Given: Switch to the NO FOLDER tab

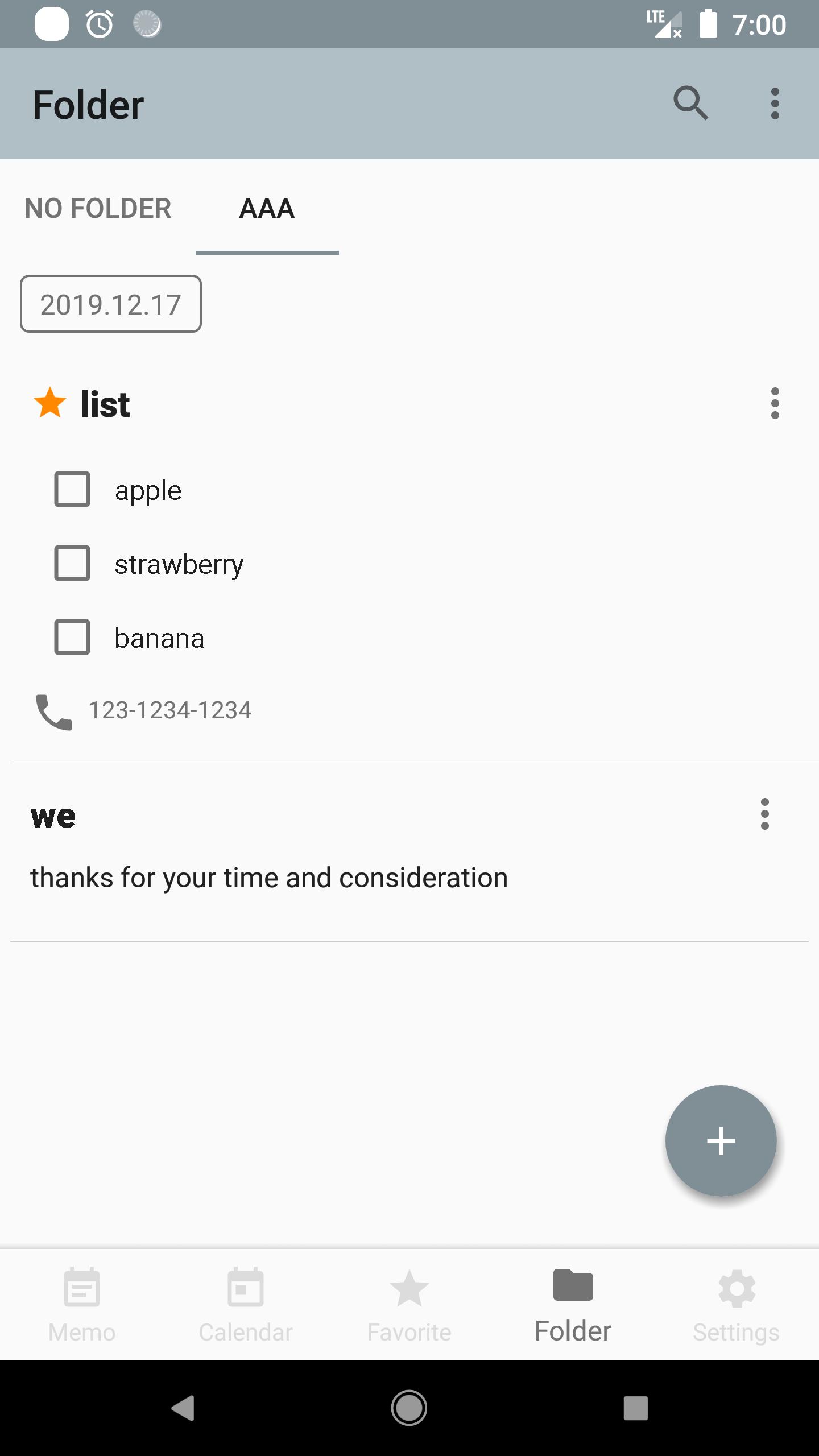Looking at the screenshot, I should 98,208.
